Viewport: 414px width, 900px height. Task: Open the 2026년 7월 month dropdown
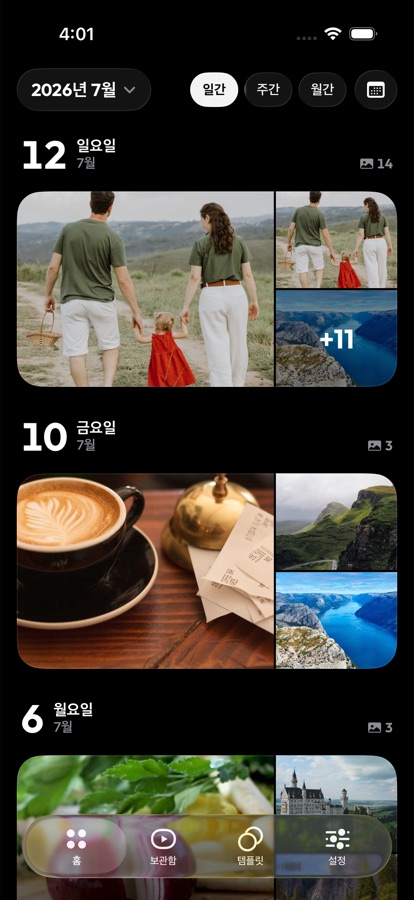84,90
